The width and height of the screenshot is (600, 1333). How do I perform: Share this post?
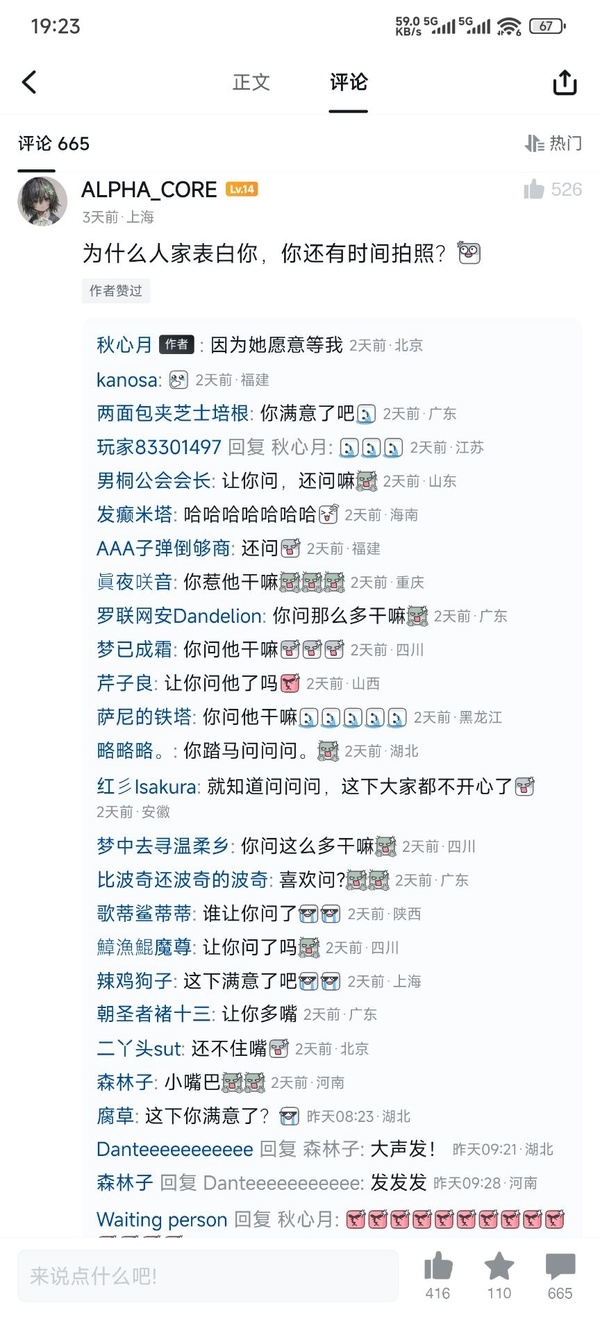click(565, 82)
